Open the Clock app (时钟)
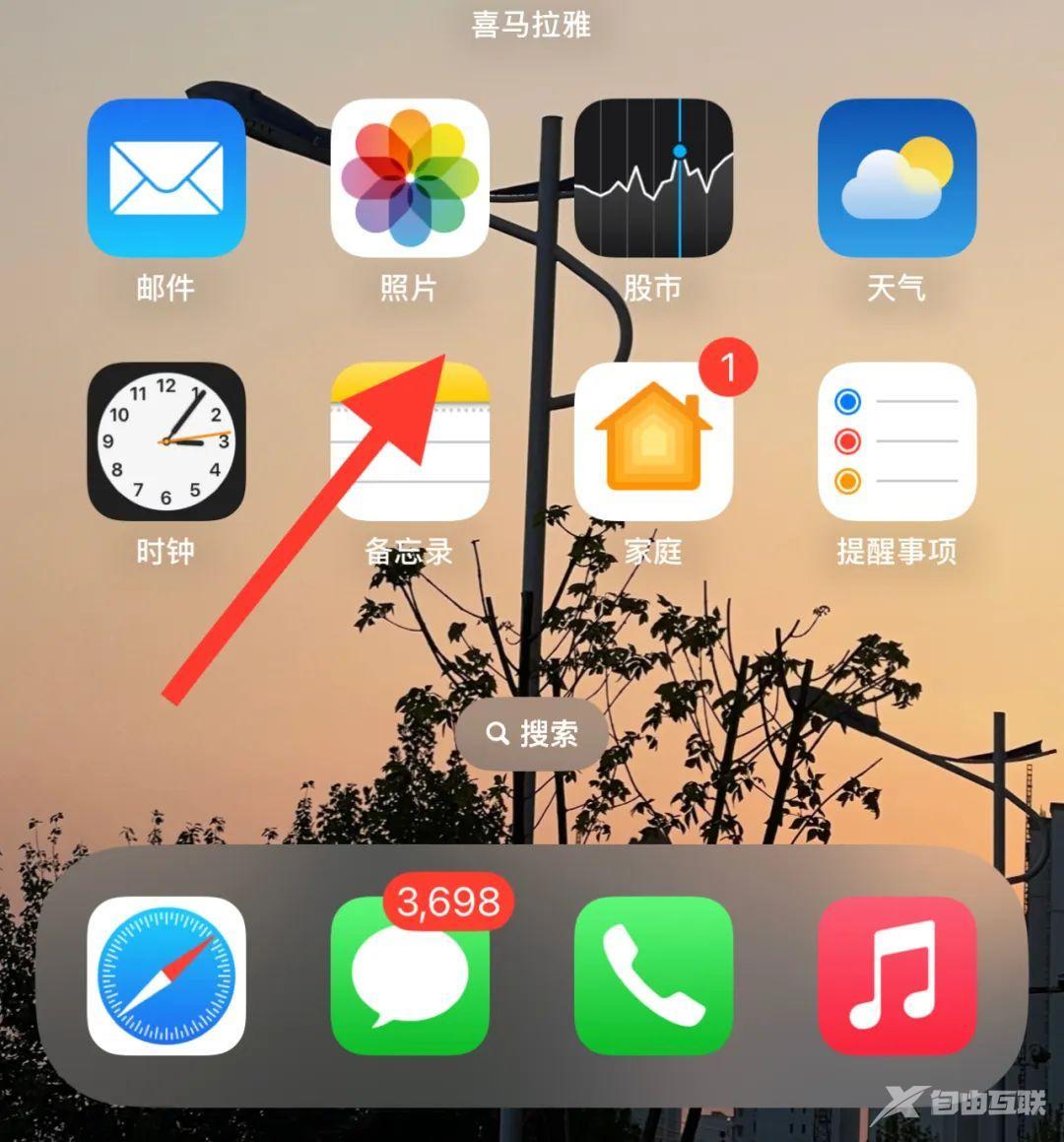Viewport: 1064px width, 1142px height. click(166, 441)
